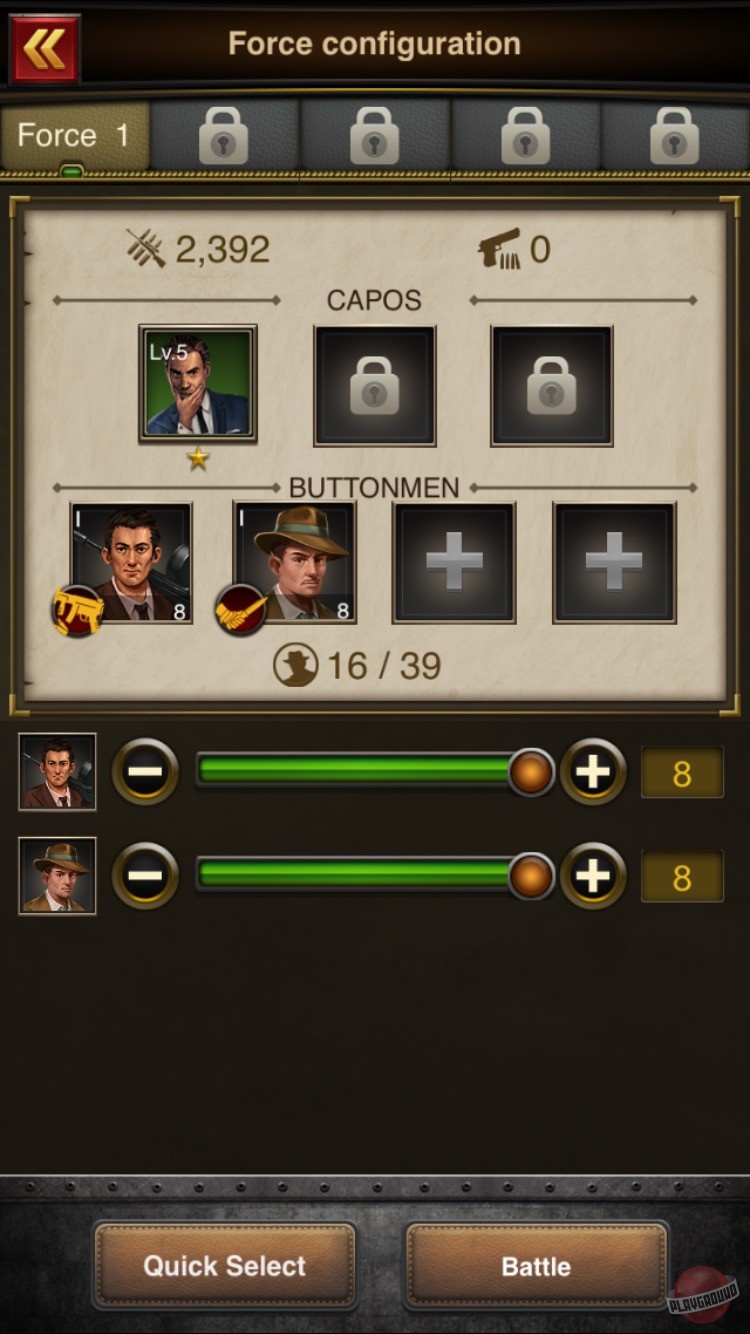Go back using the double-arrow button

pyautogui.click(x=44, y=47)
